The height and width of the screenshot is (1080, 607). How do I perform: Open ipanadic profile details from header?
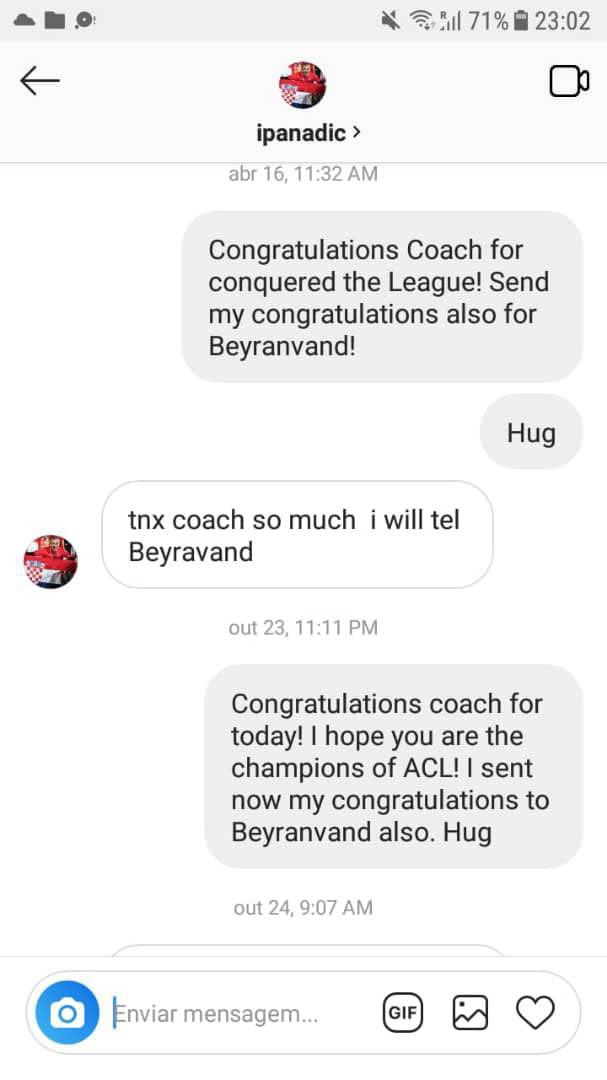(302, 132)
